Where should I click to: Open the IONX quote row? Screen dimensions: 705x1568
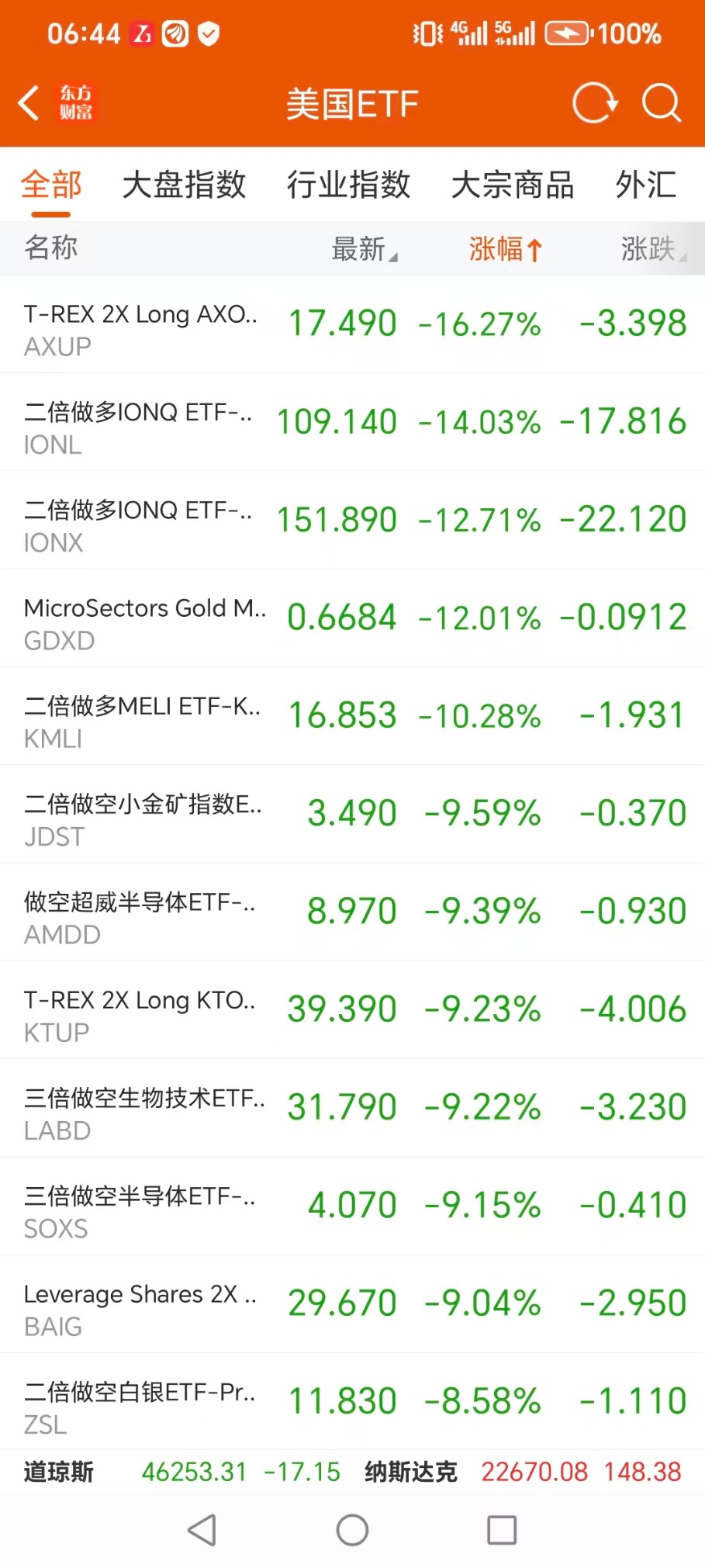point(352,520)
